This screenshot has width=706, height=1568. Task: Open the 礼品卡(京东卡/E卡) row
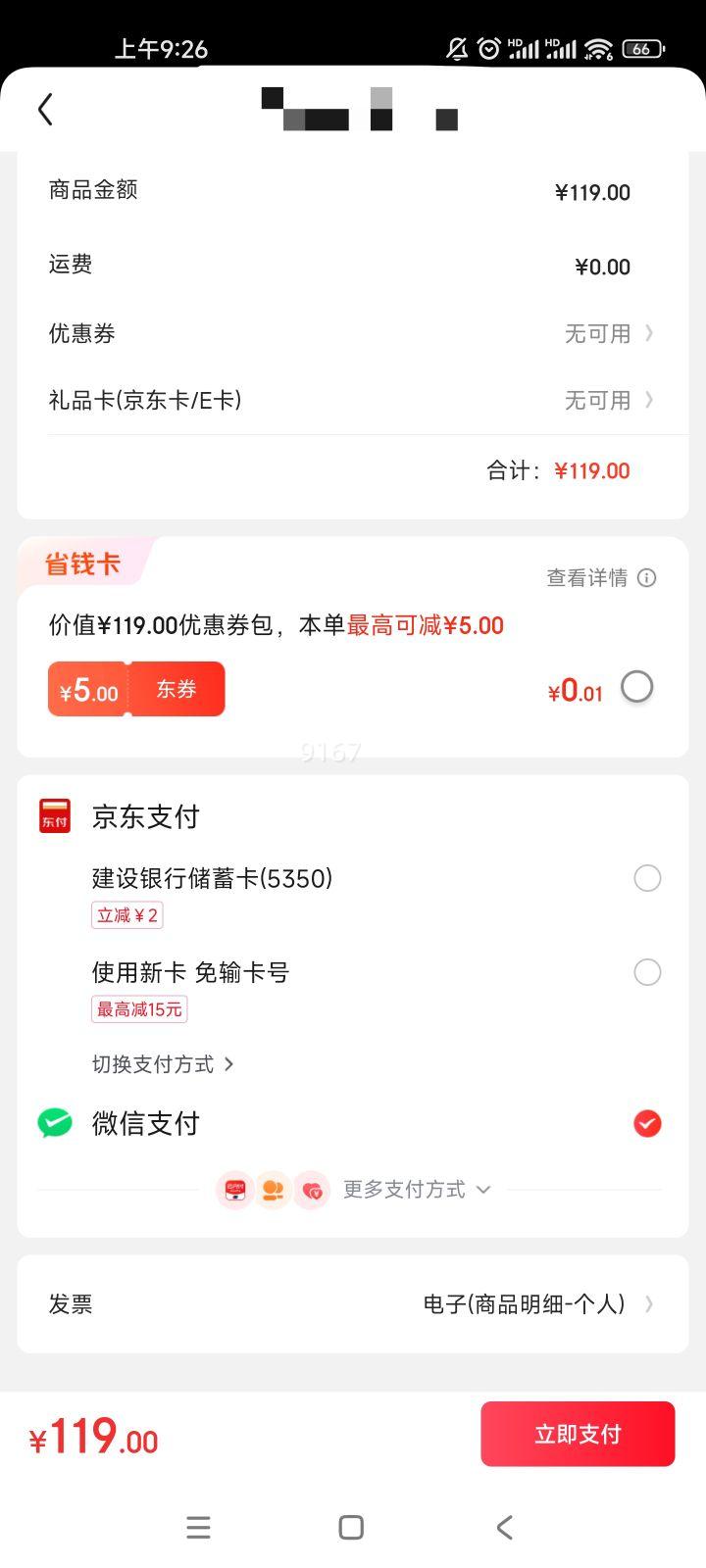pyautogui.click(x=352, y=400)
